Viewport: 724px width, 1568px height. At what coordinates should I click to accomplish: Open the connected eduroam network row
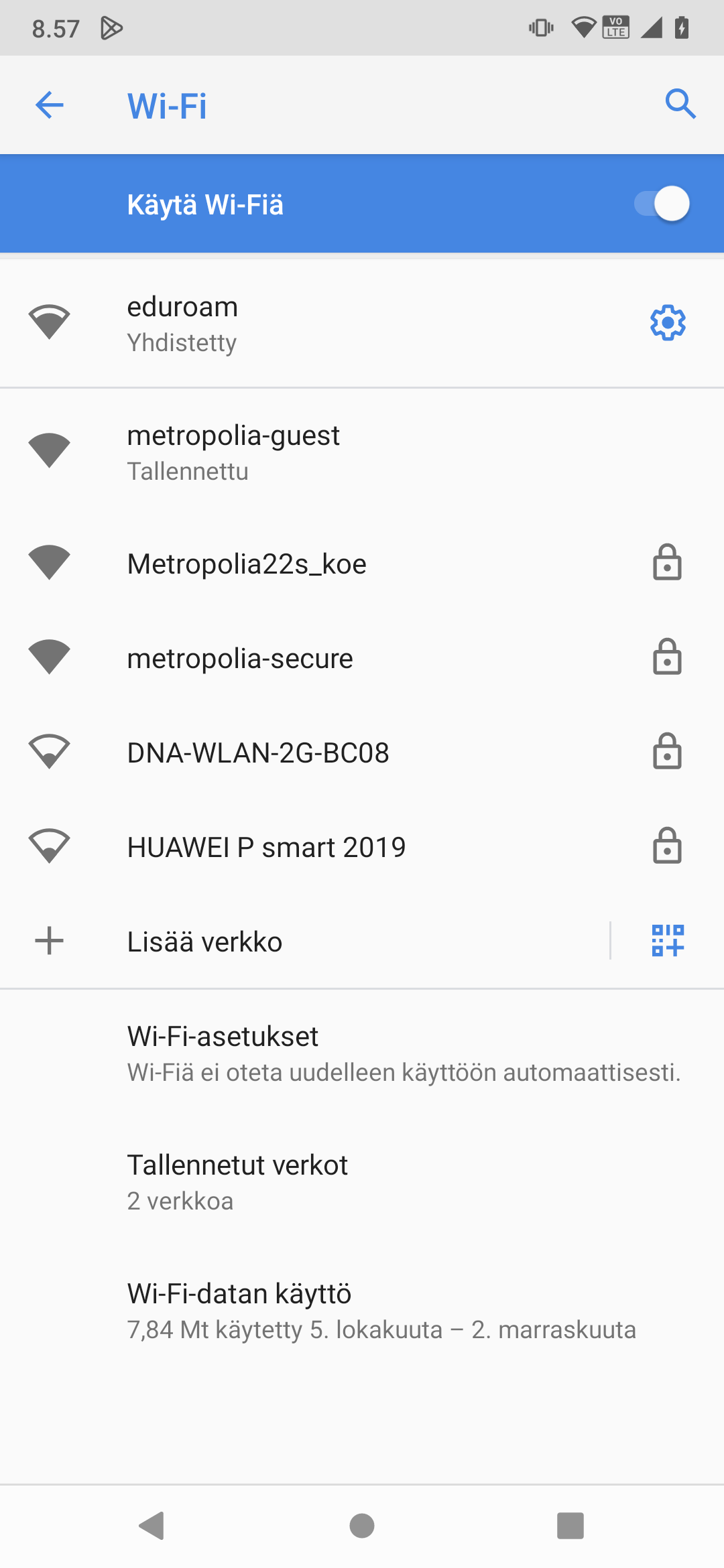click(315, 323)
